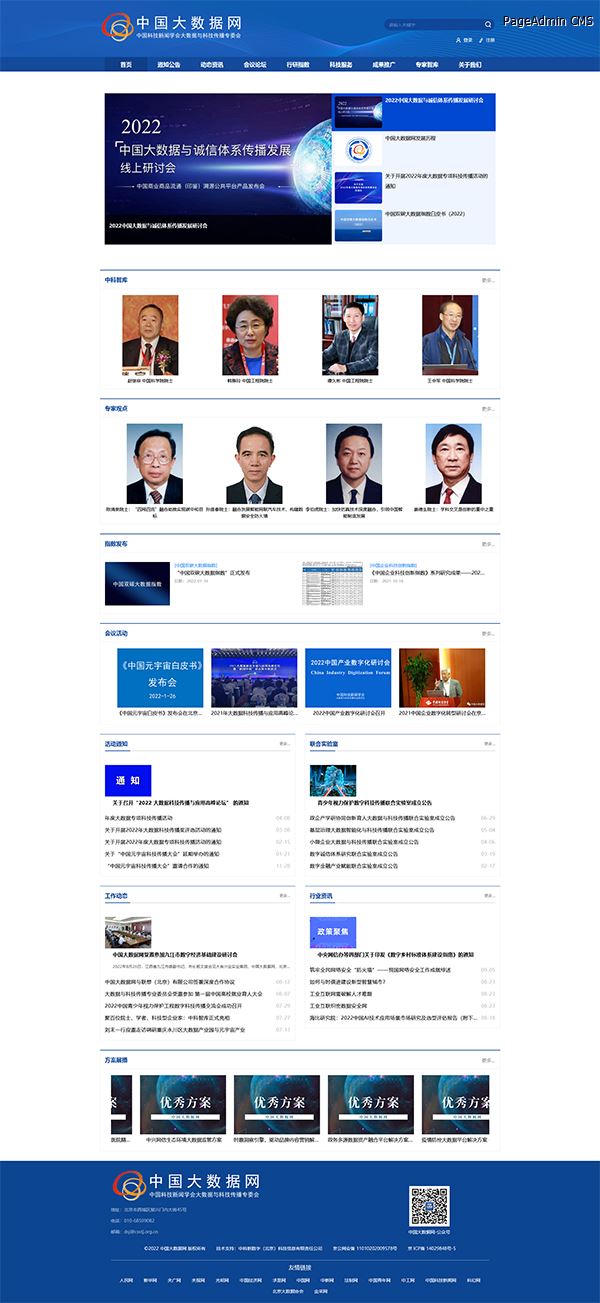
Task: Switch to the 通知公告 nav tab
Action: (169, 64)
